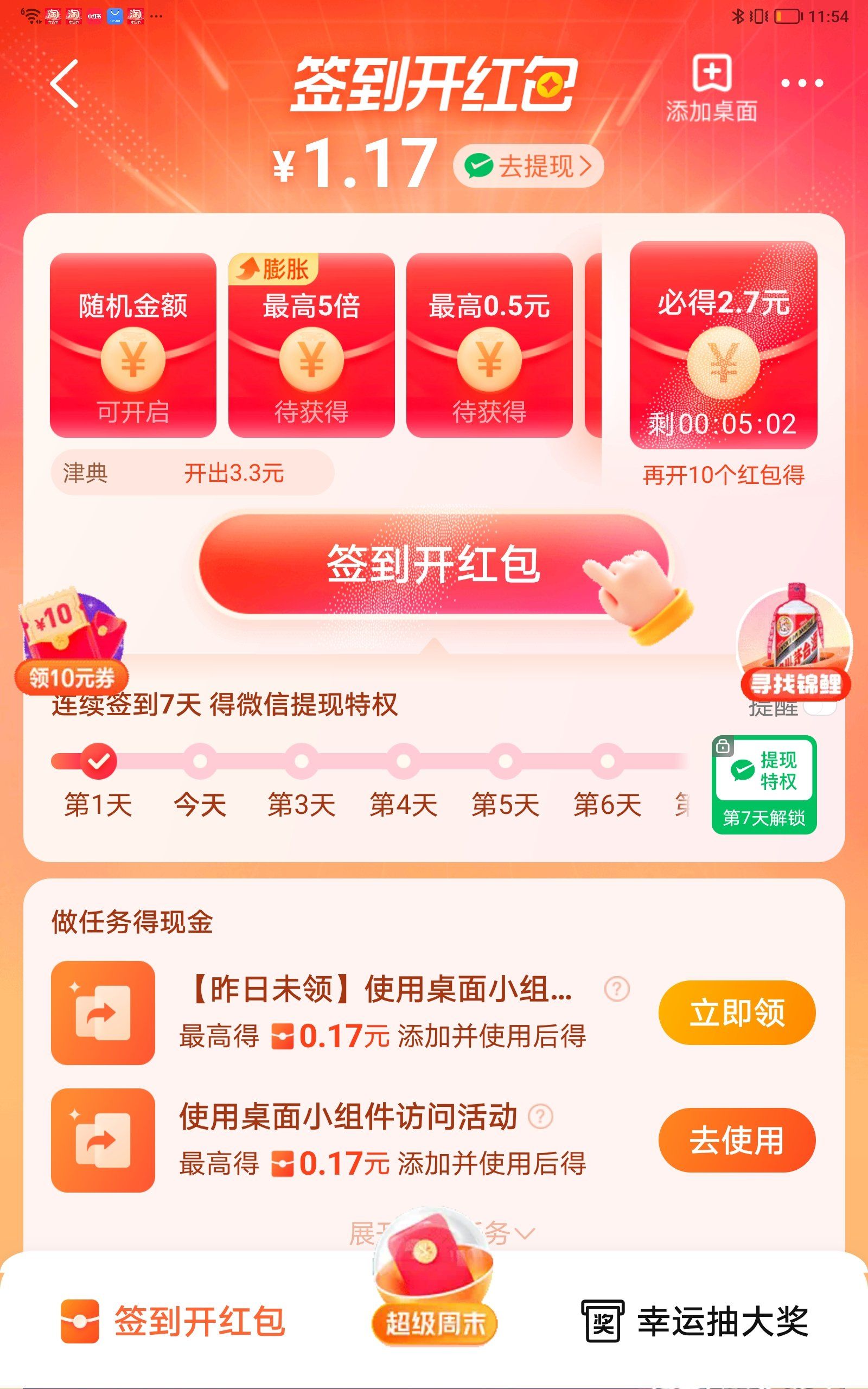Select the 最高5倍 red packet card
868x1389 pixels.
pyautogui.click(x=311, y=346)
